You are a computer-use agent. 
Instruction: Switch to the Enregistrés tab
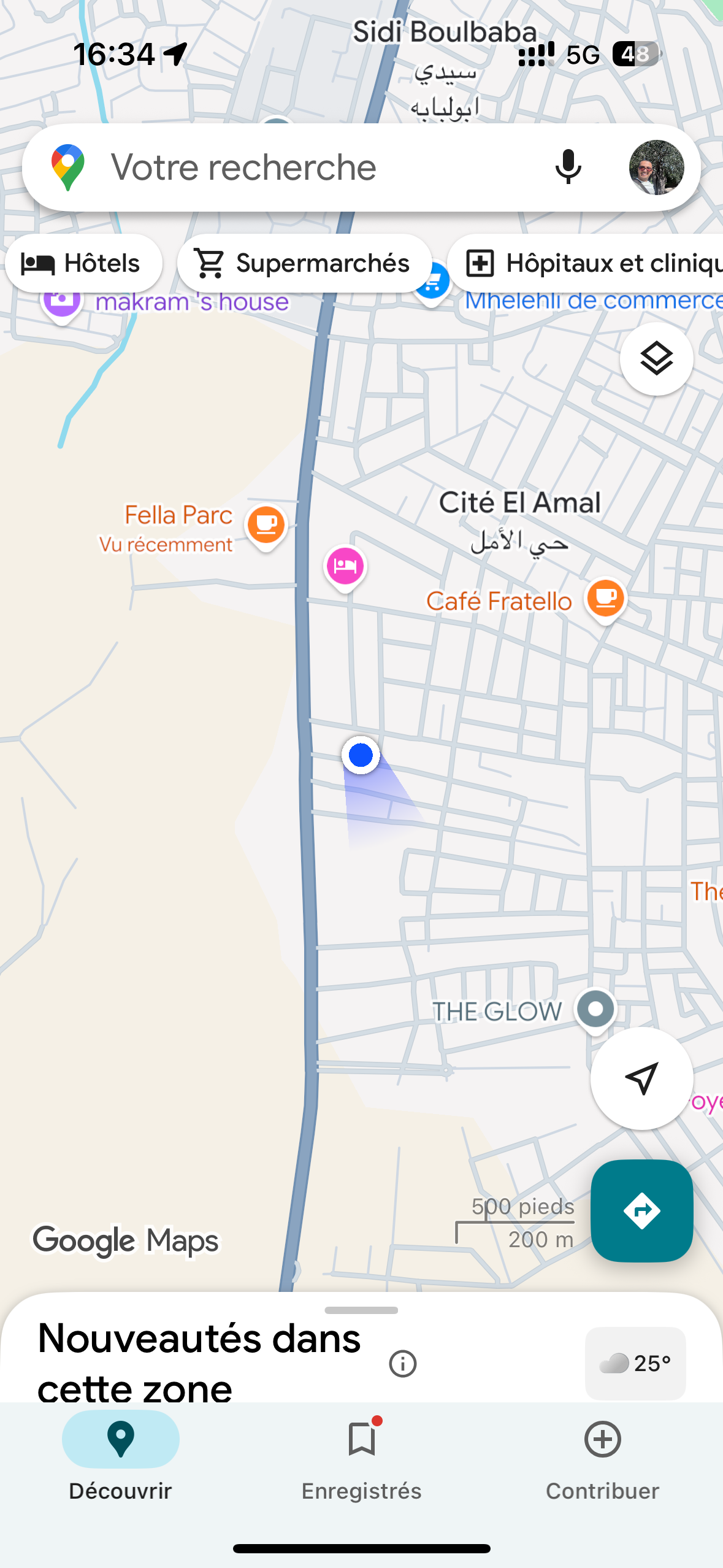(361, 1454)
